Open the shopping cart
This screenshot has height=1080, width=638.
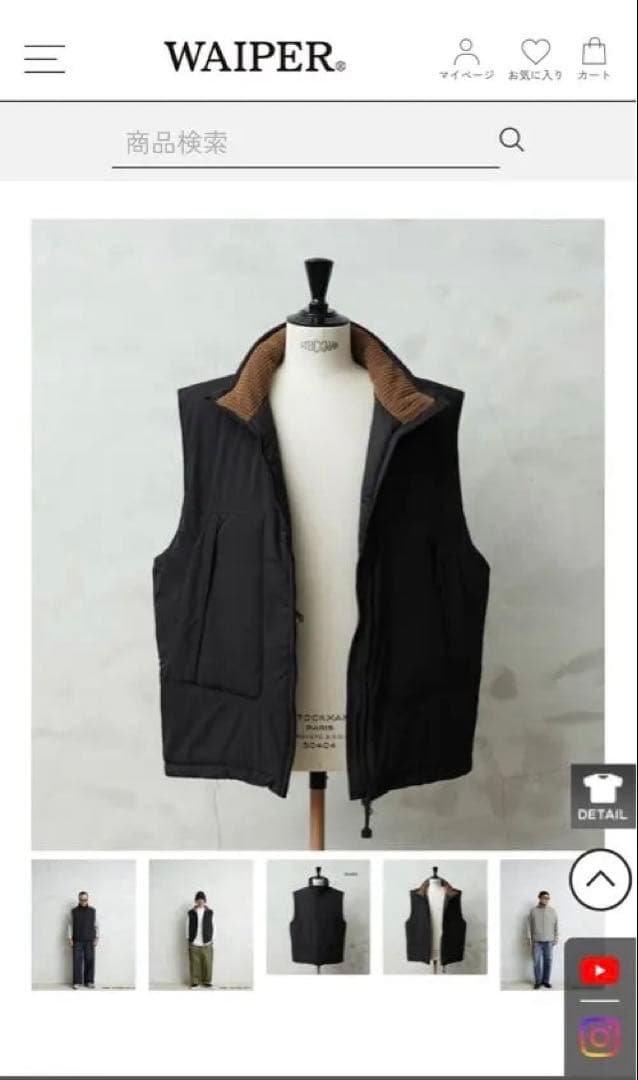tap(594, 58)
